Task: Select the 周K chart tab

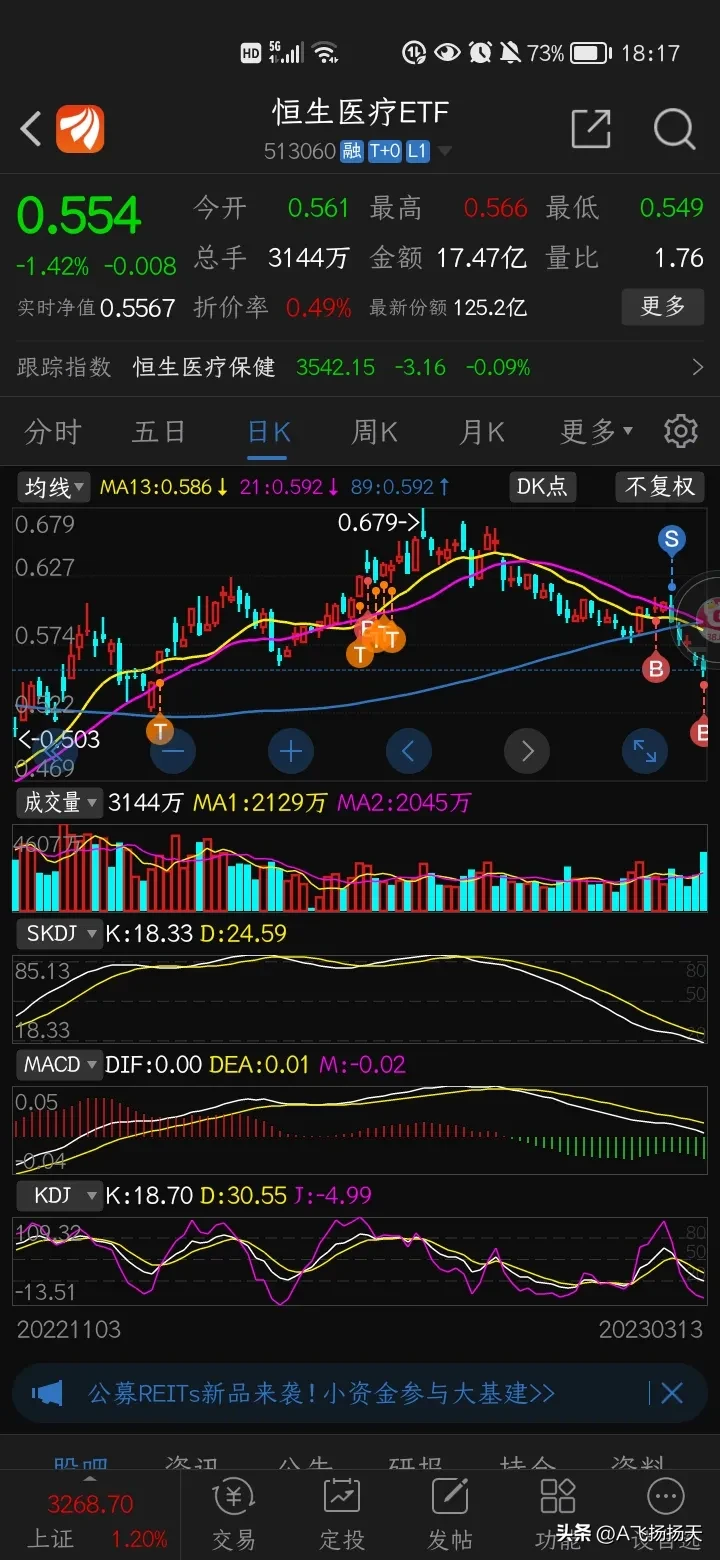Action: coord(375,432)
